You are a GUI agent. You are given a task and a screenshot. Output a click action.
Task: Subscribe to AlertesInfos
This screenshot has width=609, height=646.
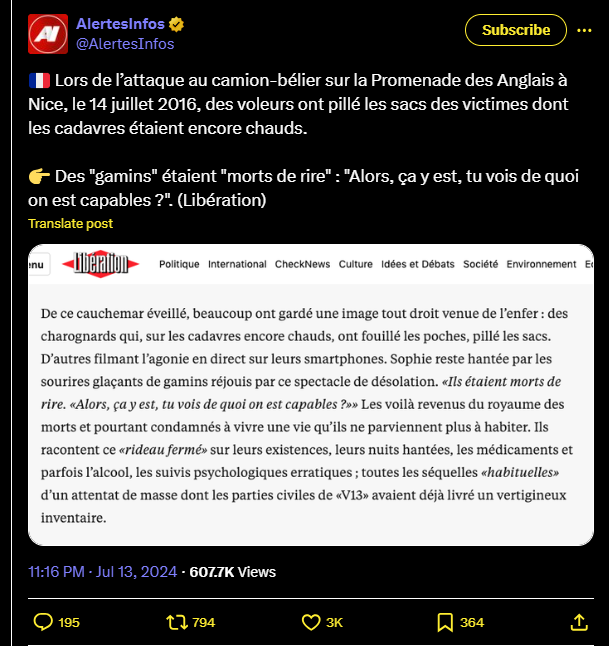516,30
